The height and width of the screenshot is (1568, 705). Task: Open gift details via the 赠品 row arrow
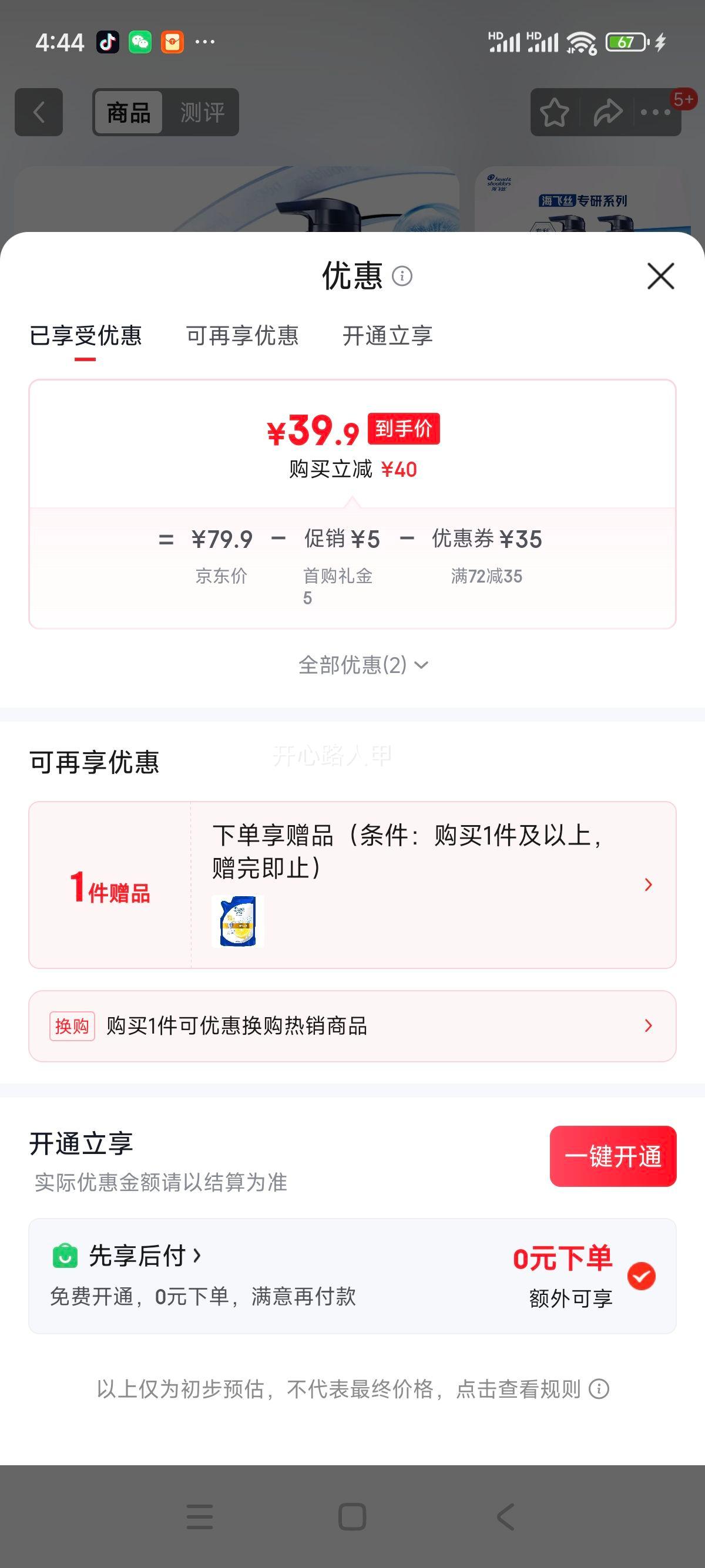coord(648,884)
